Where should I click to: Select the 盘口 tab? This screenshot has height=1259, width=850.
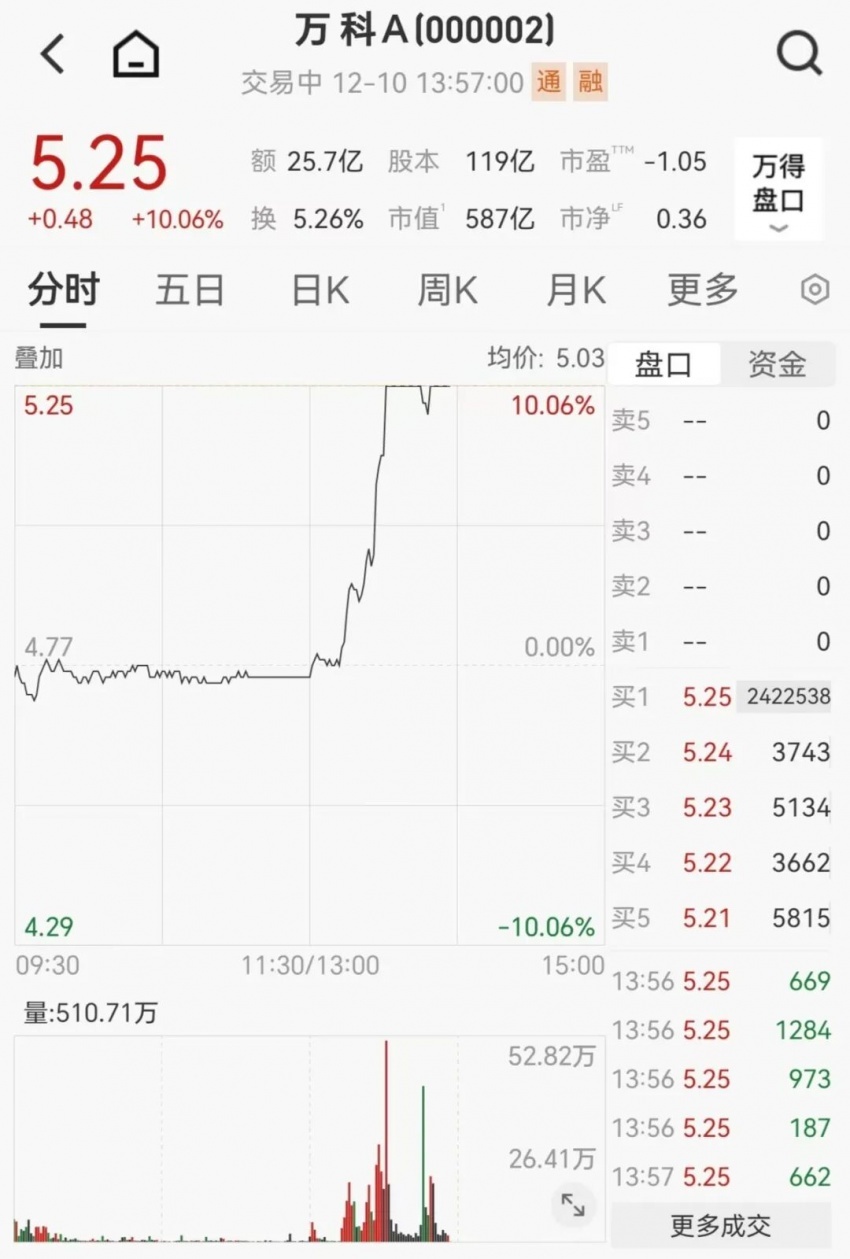pyautogui.click(x=664, y=364)
